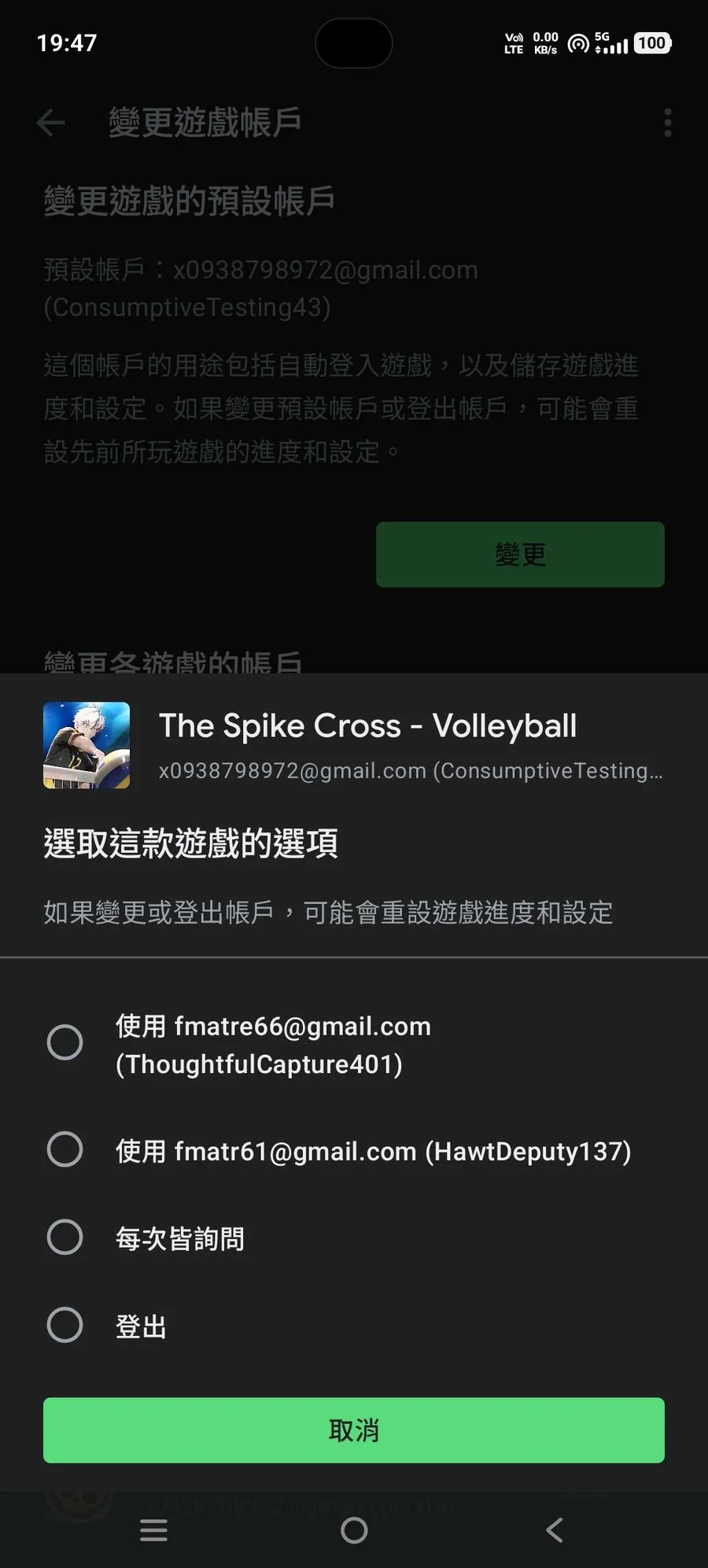The height and width of the screenshot is (1568, 708).
Task: Tap the green 取消 button
Action: (x=354, y=1430)
